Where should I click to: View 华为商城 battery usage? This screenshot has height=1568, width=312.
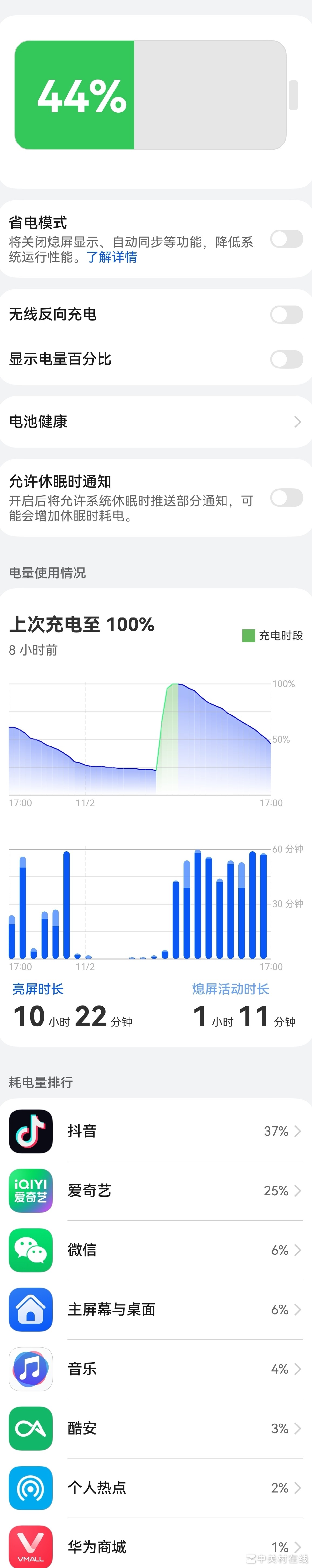tap(156, 1547)
